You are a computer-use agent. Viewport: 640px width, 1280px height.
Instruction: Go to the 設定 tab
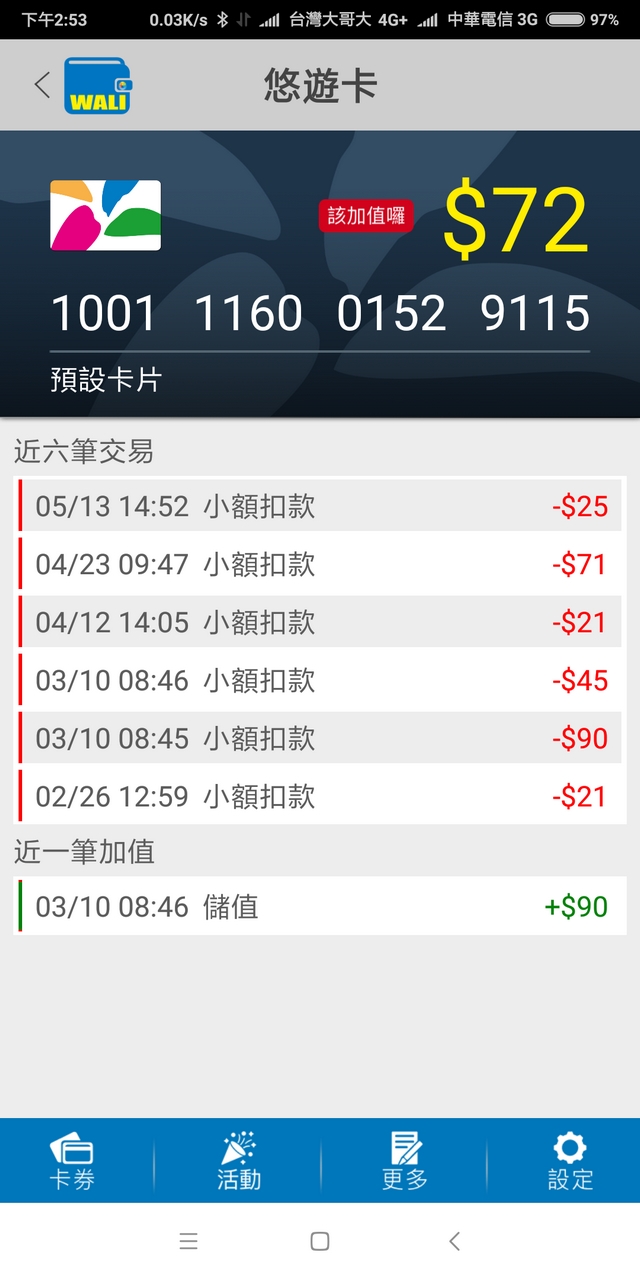pos(570,1161)
